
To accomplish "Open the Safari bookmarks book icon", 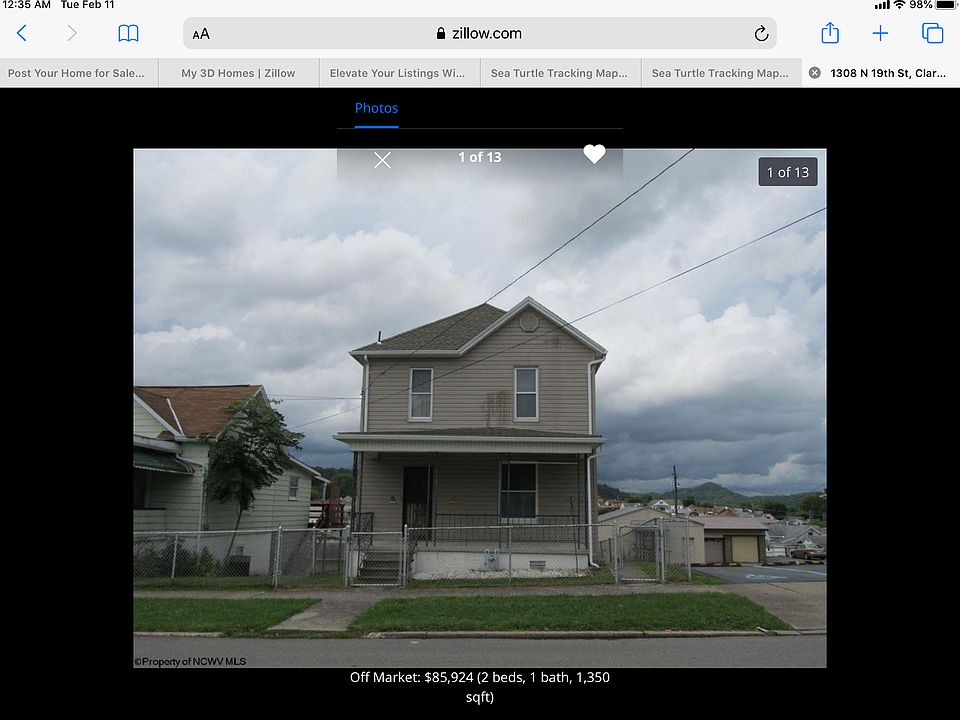I will [128, 33].
